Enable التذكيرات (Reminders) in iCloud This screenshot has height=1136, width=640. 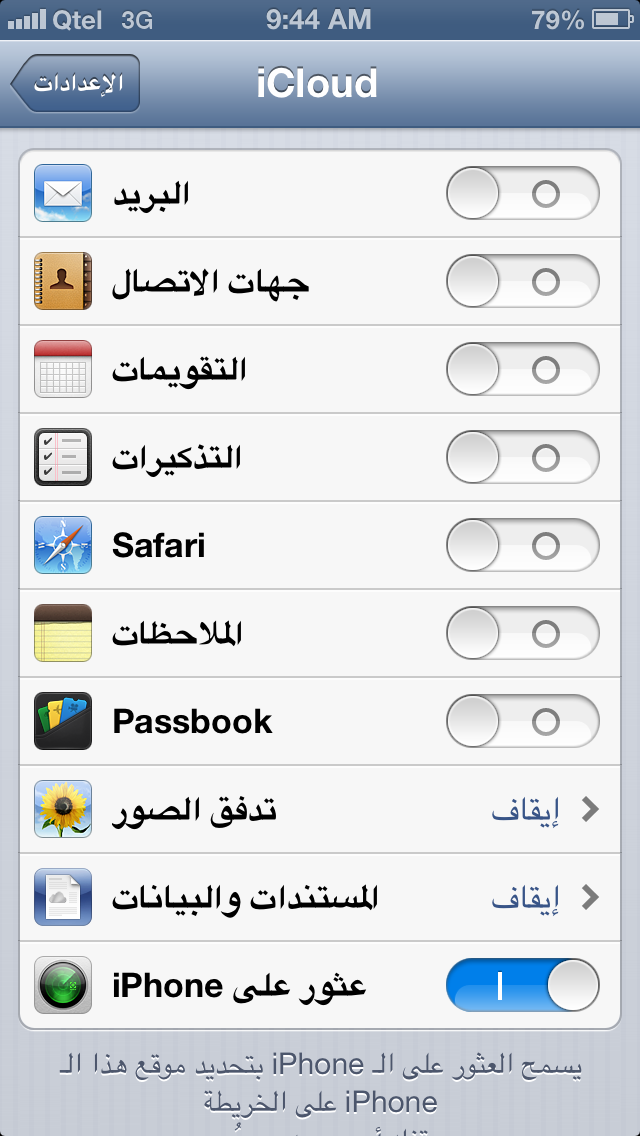pos(522,458)
